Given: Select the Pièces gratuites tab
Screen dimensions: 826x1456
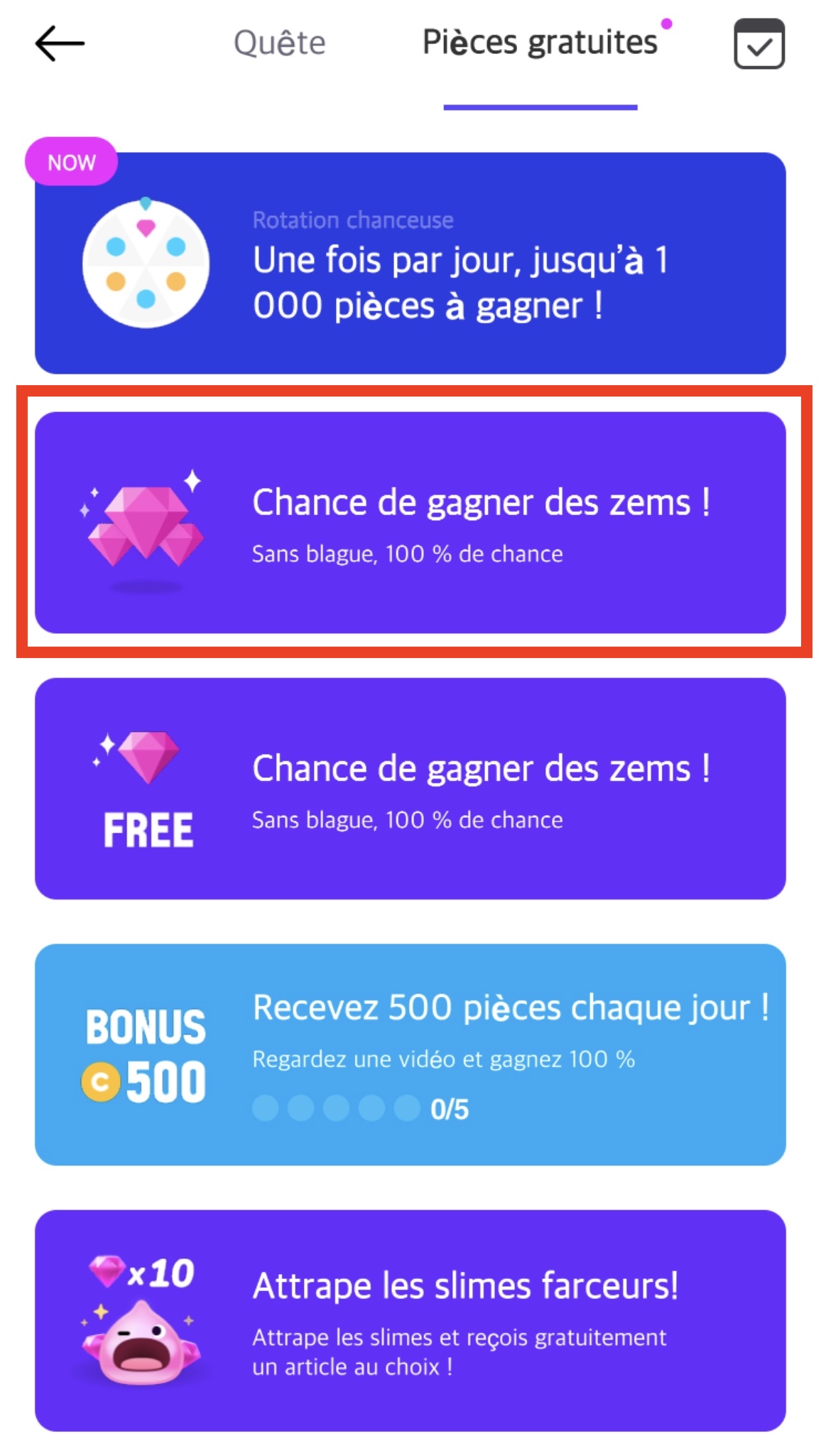Looking at the screenshot, I should (x=540, y=43).
